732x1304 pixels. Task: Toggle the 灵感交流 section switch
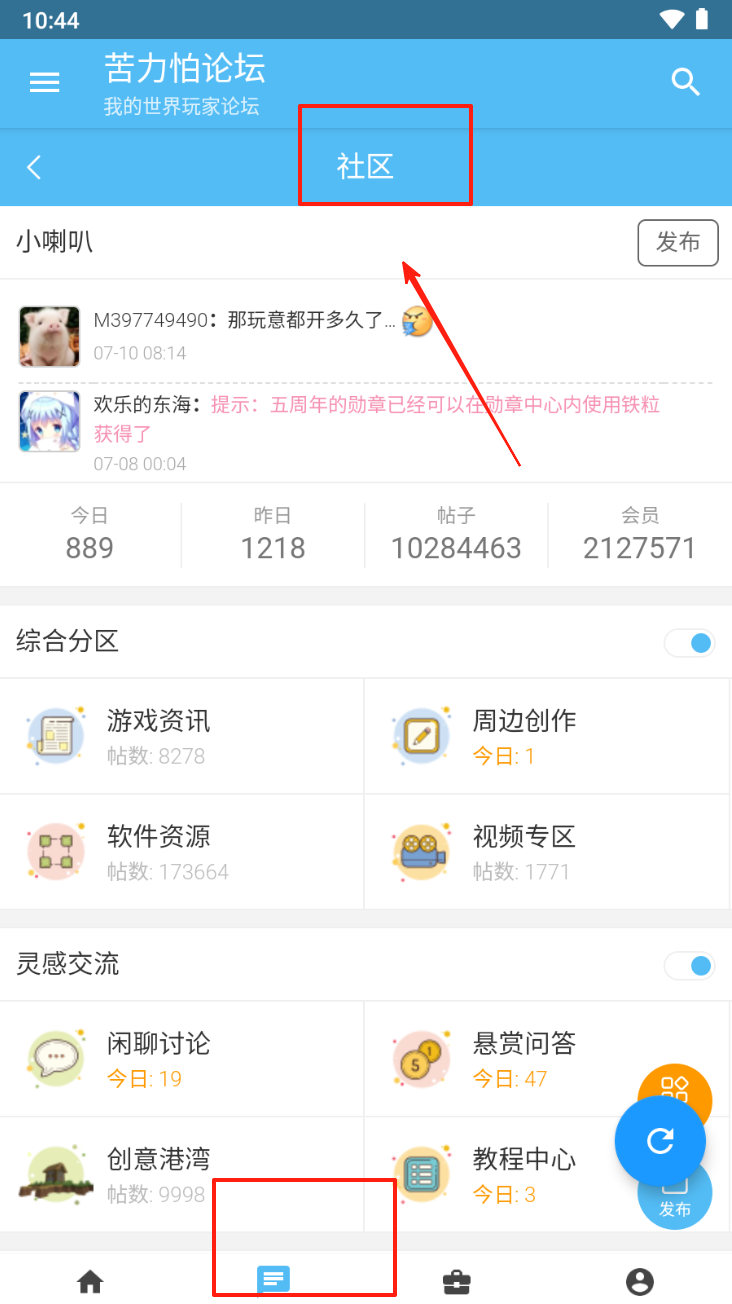click(690, 966)
